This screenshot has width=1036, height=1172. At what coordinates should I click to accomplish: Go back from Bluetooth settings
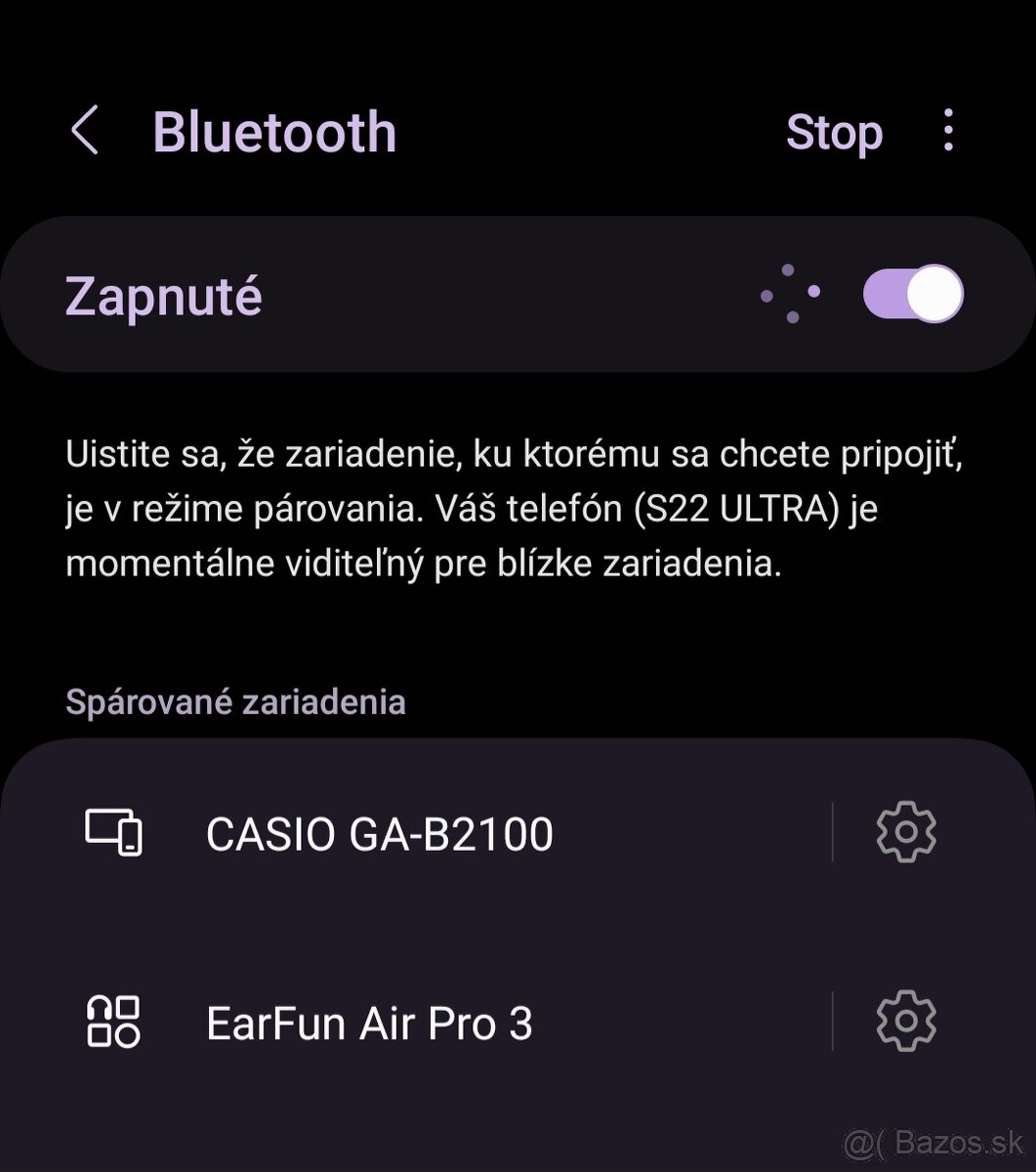pos(86,132)
